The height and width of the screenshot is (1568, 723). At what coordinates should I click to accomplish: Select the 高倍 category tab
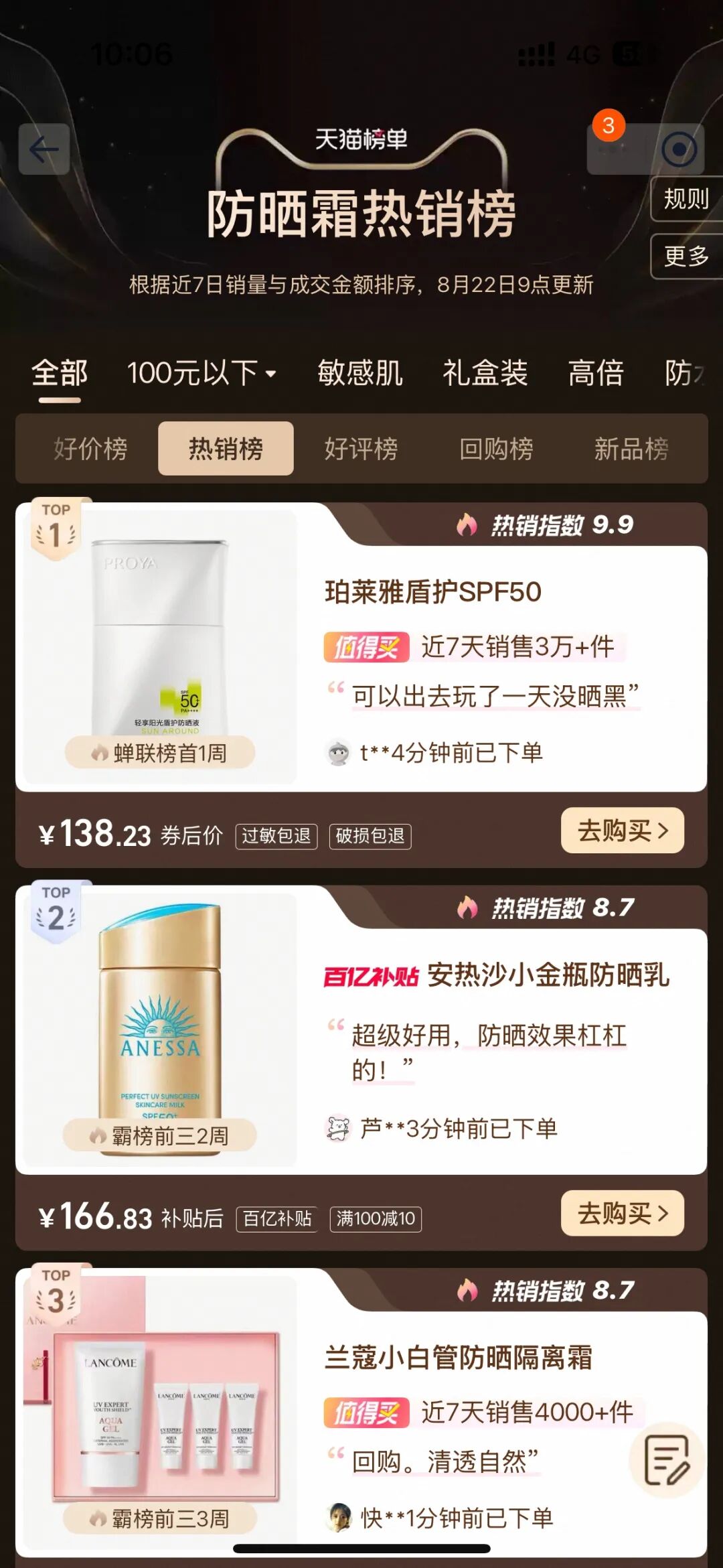[x=596, y=373]
